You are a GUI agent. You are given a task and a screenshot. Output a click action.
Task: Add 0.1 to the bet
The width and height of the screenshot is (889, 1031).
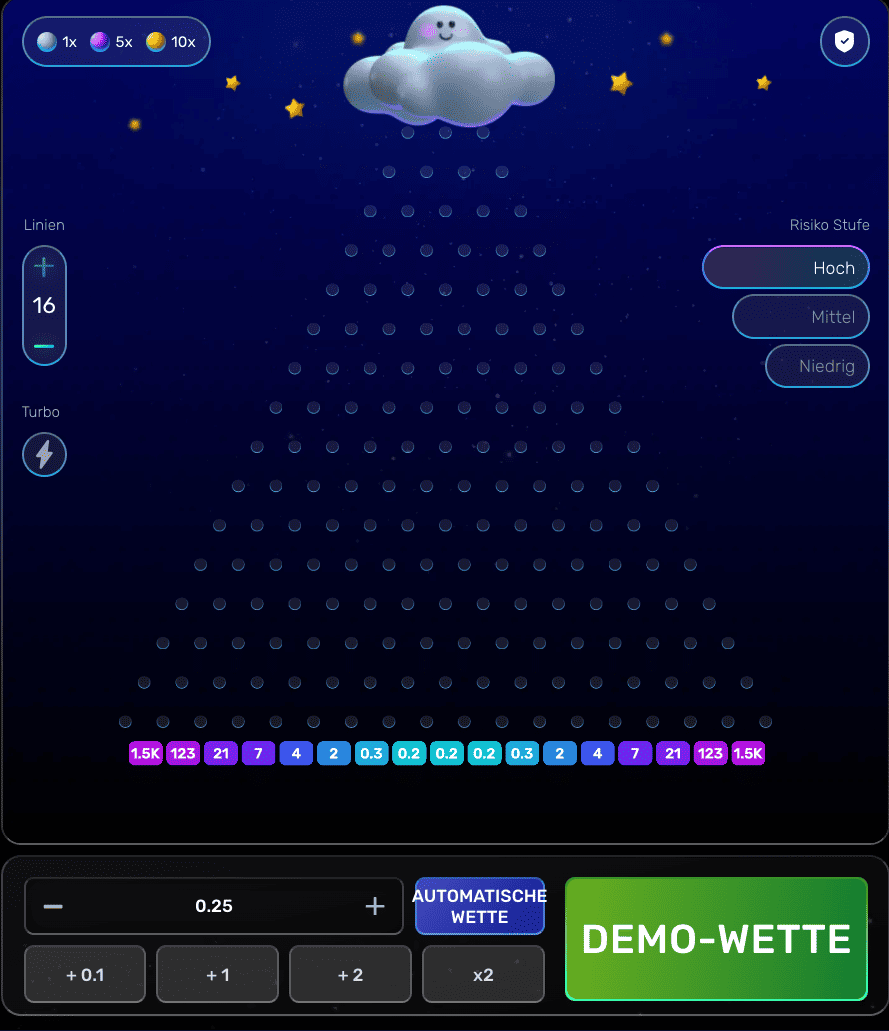[x=85, y=974]
